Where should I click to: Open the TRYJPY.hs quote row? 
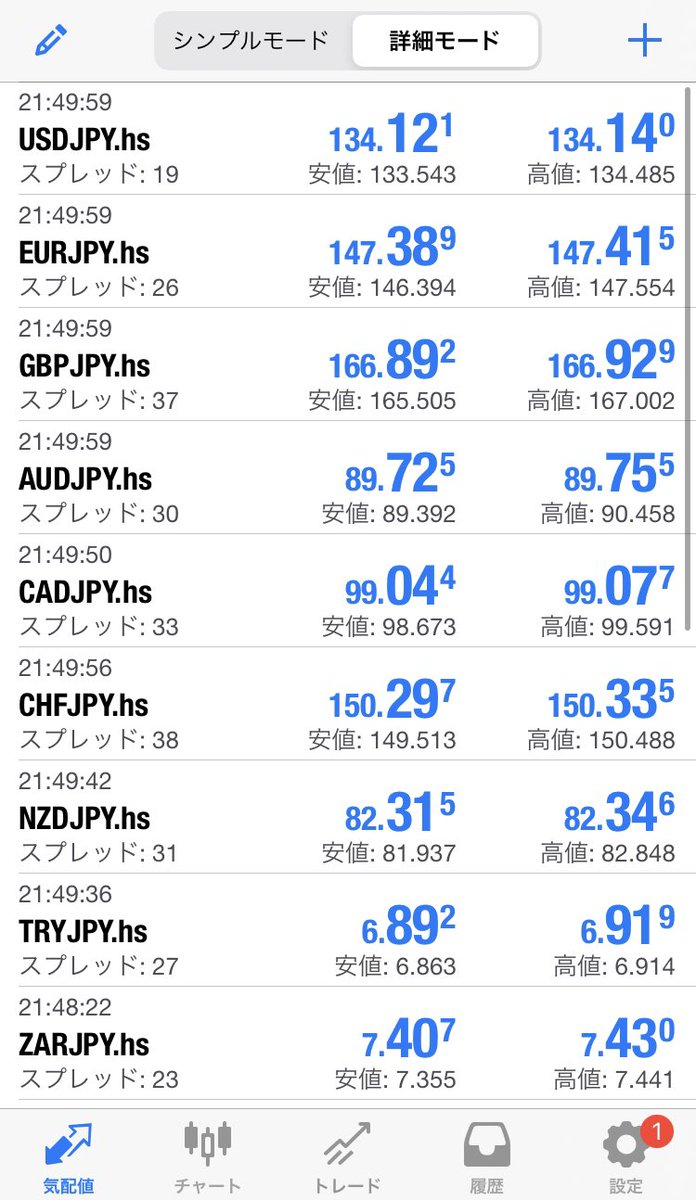(x=348, y=929)
